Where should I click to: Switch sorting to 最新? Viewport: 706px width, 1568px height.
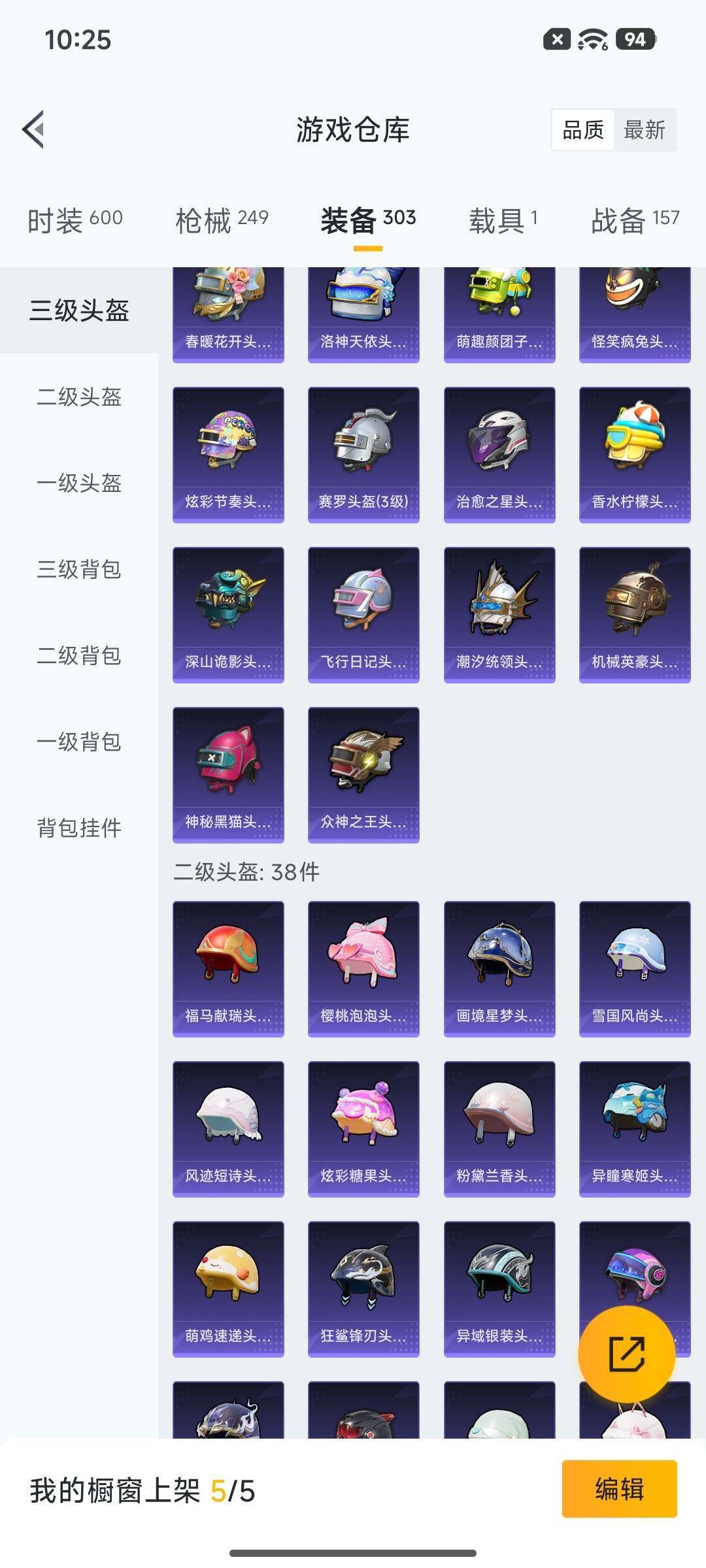[x=645, y=130]
